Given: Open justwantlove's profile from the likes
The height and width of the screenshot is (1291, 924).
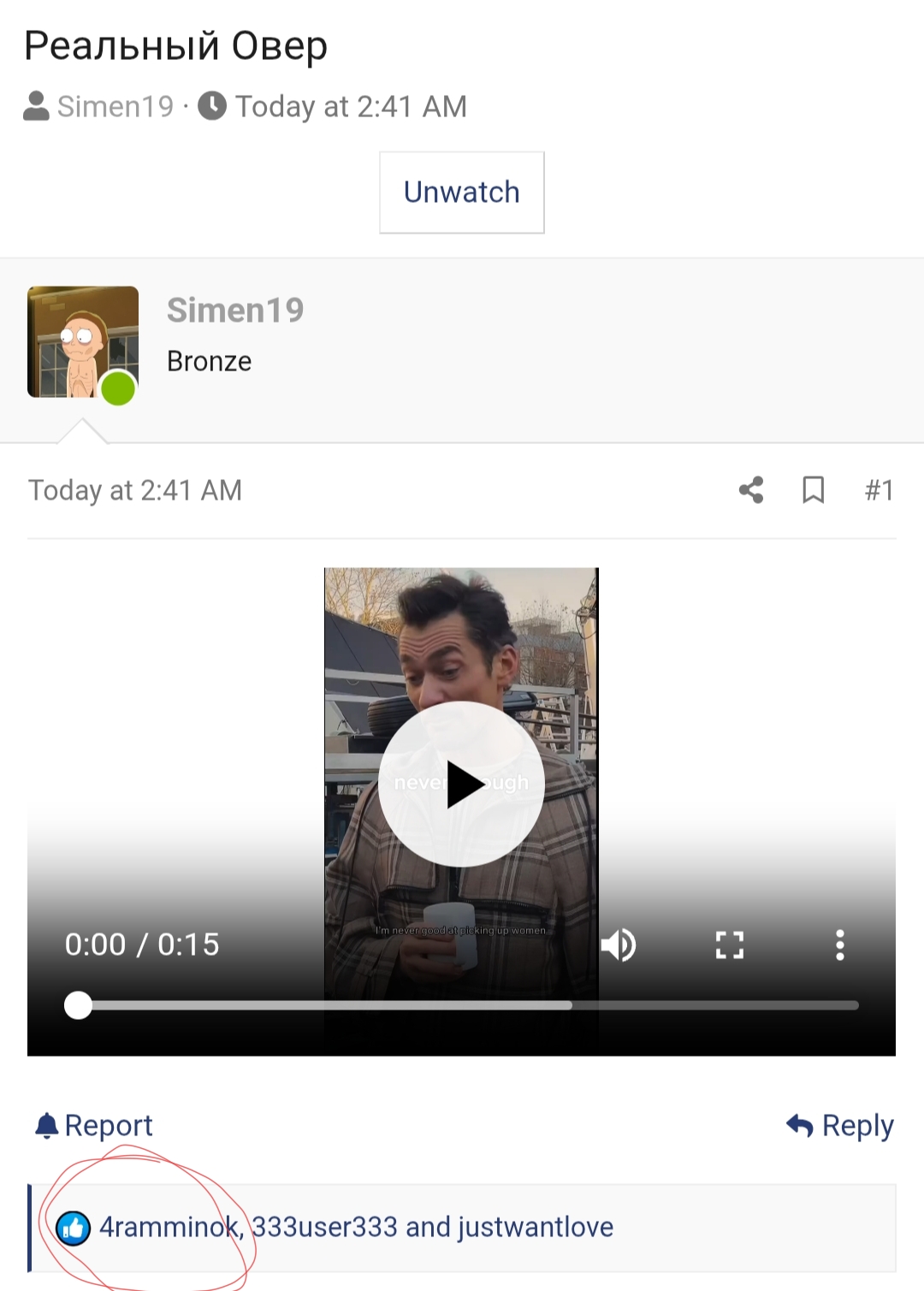Looking at the screenshot, I should pos(536,1227).
